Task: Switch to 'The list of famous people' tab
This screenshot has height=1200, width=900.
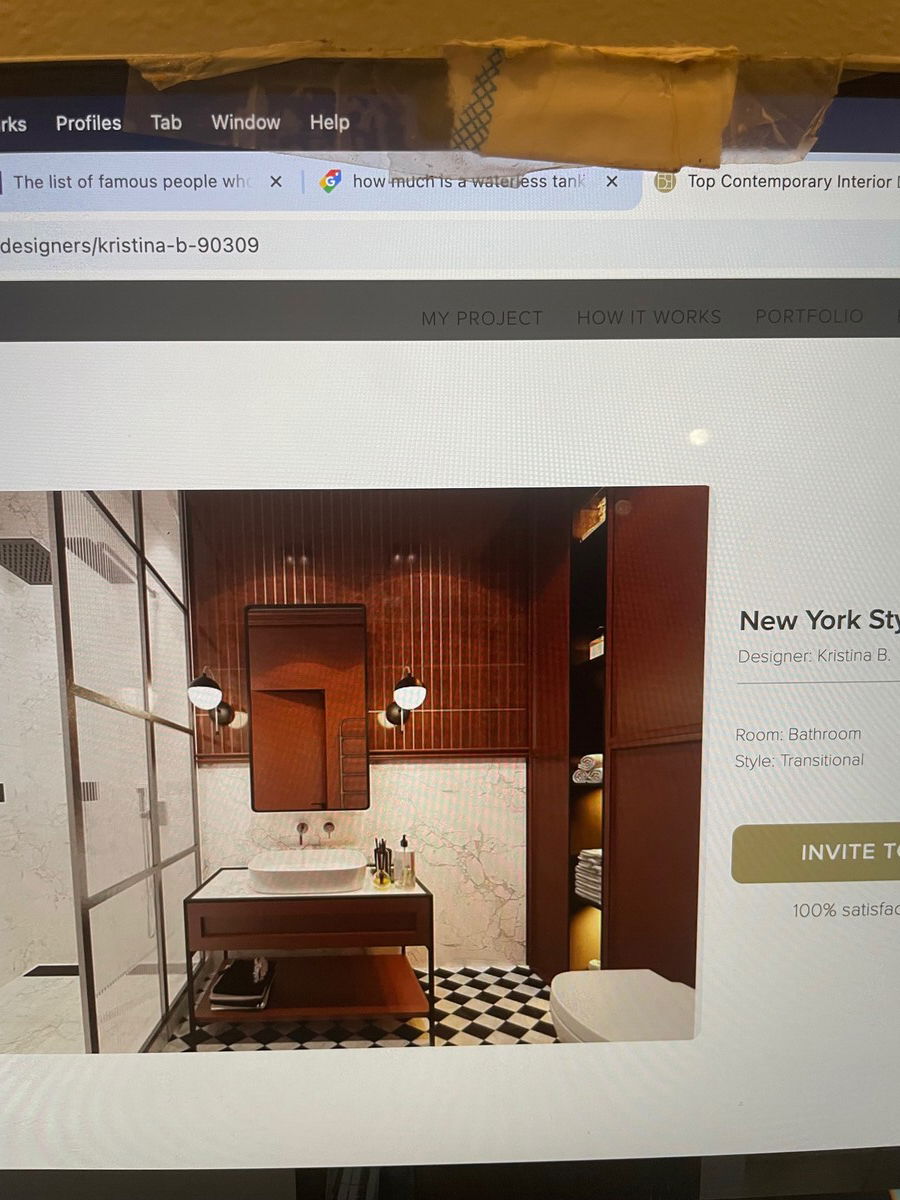Action: pyautogui.click(x=130, y=182)
